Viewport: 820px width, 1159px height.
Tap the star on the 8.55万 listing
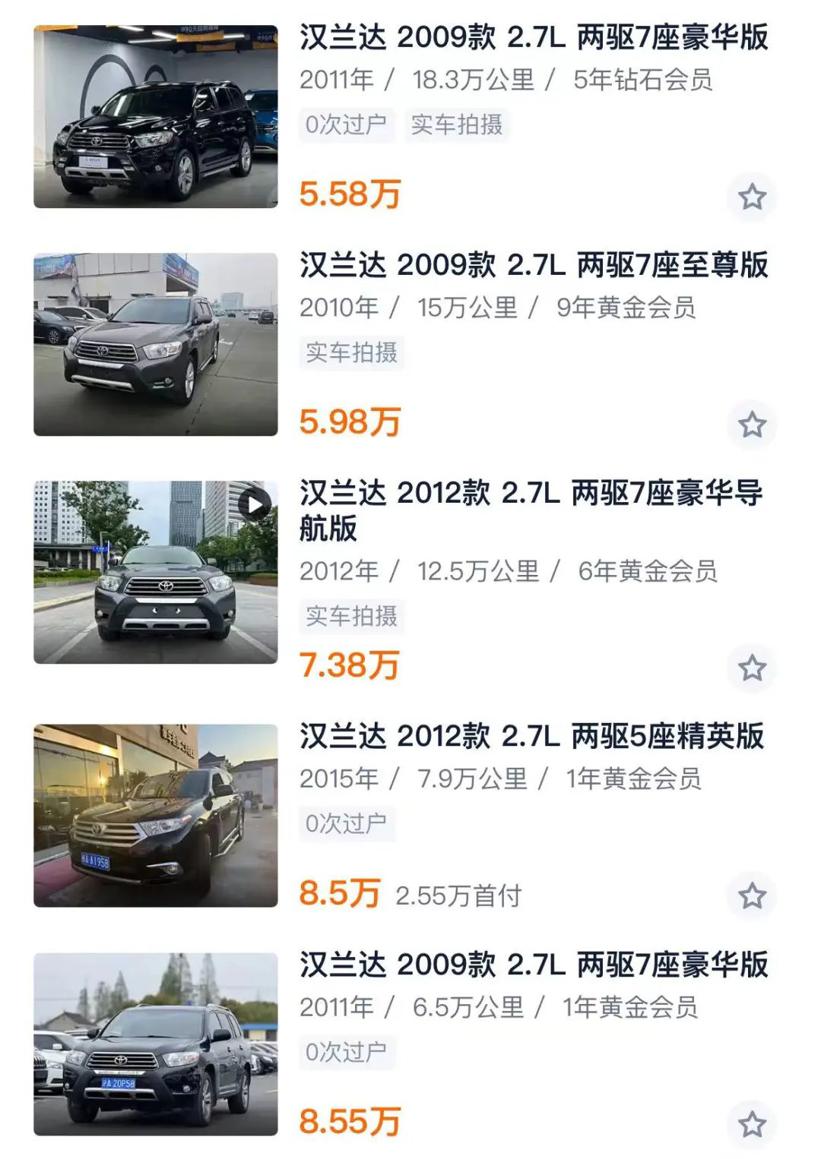(x=752, y=1124)
